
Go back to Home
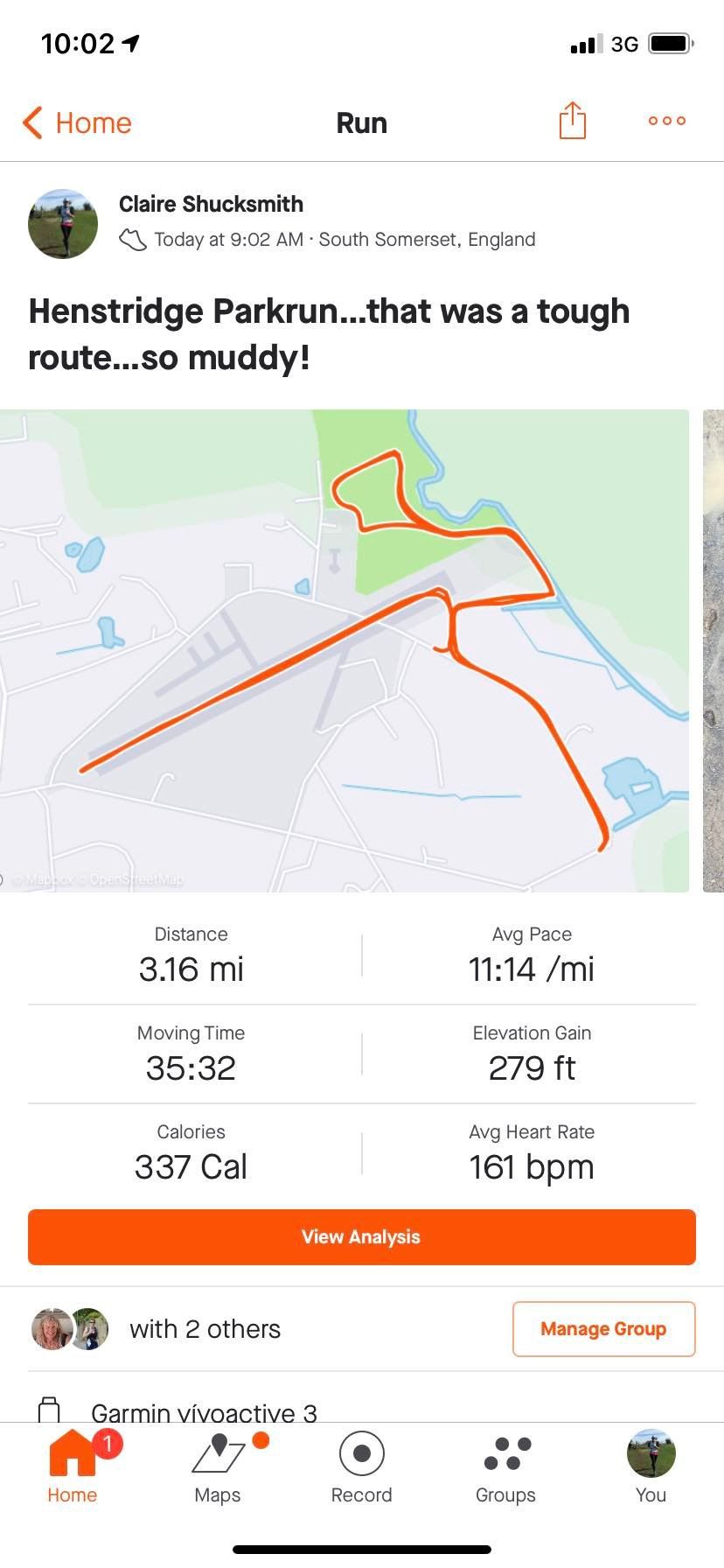pyautogui.click(x=77, y=123)
